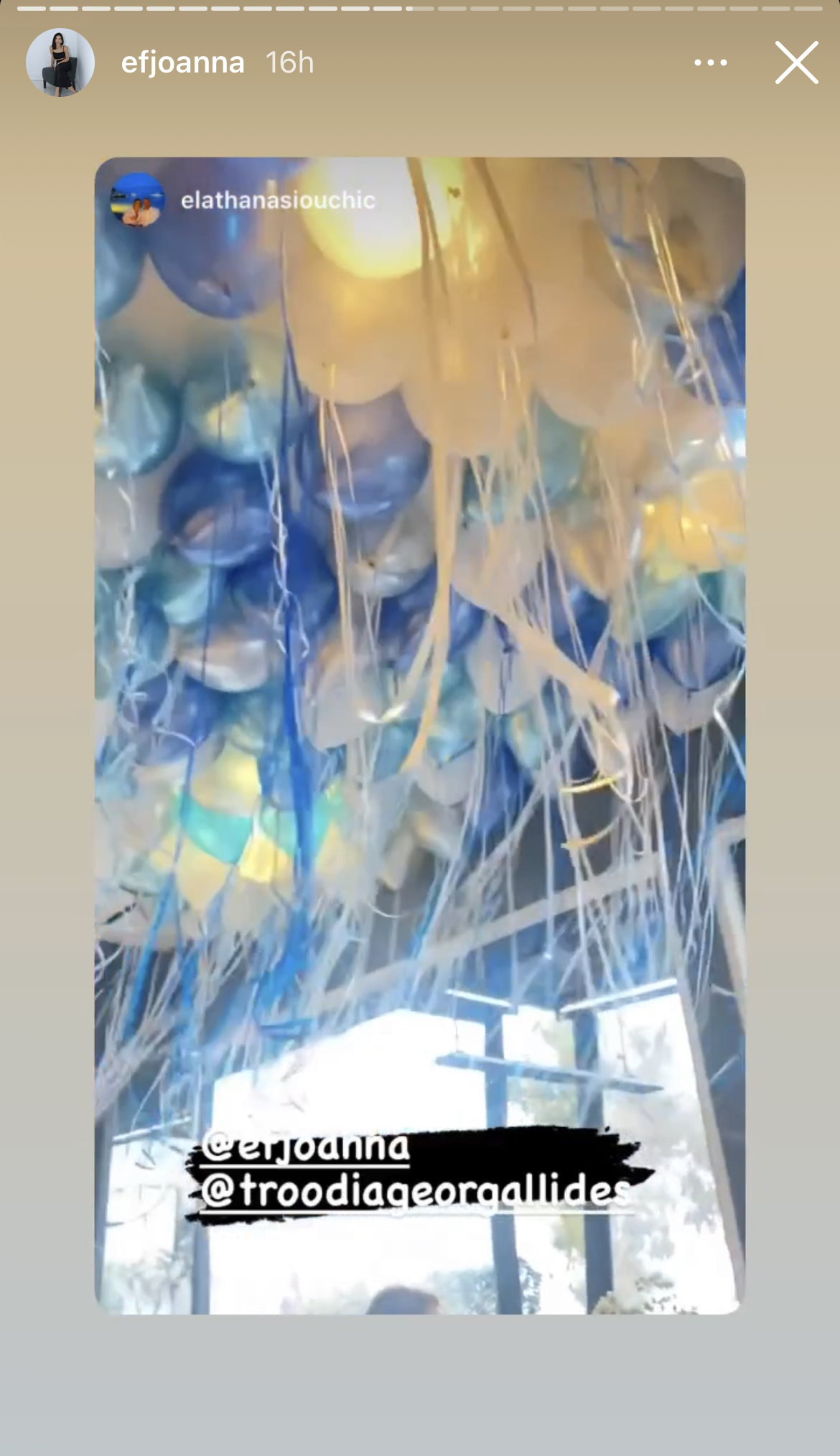This screenshot has height=1456, width=840.
Task: Close the story viewer
Action: pos(796,62)
